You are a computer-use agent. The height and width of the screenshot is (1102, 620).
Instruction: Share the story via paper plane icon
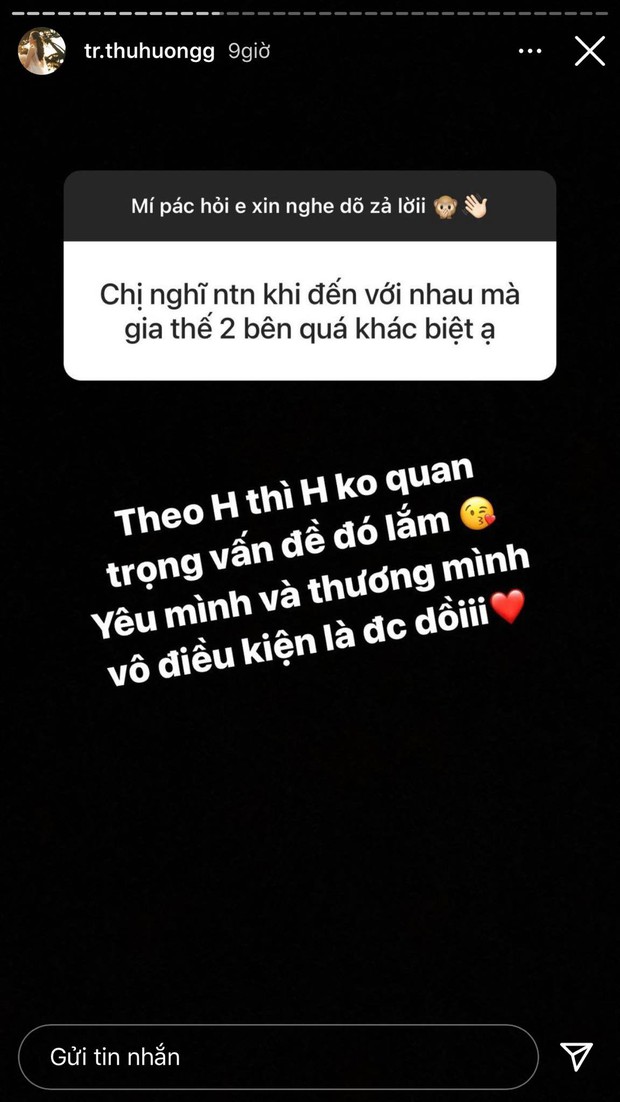pos(577,1056)
